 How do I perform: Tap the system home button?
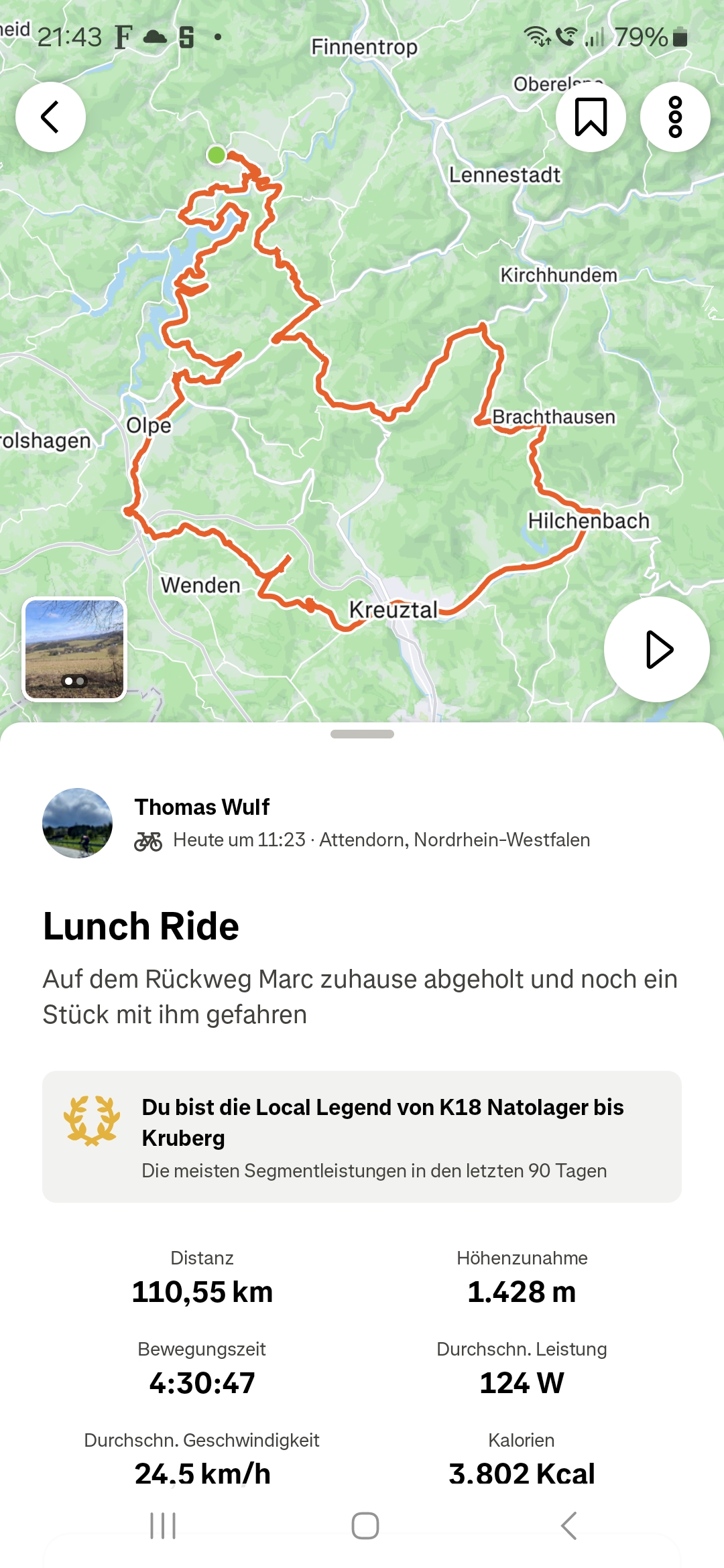click(365, 1526)
